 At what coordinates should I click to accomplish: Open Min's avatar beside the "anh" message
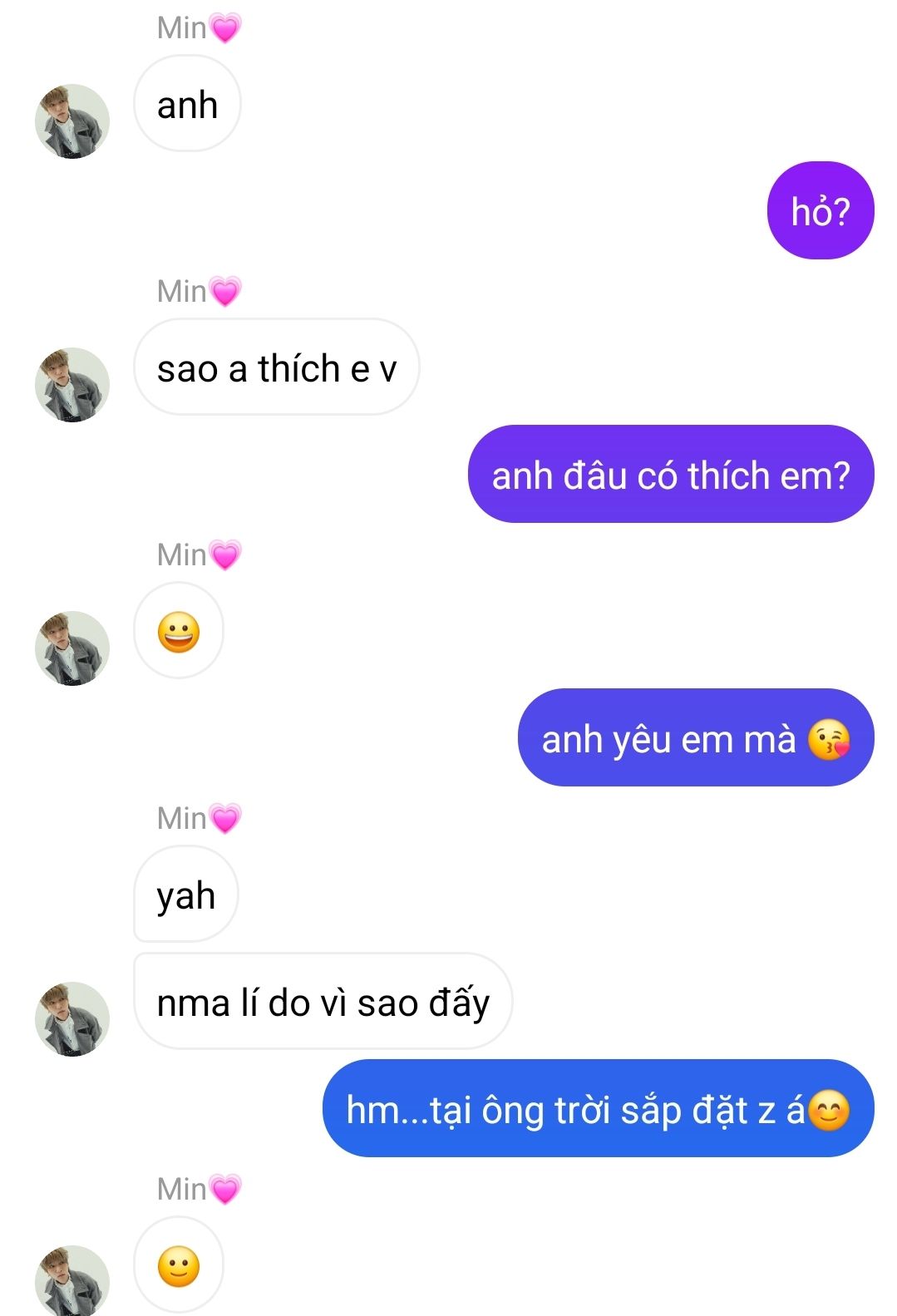[72, 121]
